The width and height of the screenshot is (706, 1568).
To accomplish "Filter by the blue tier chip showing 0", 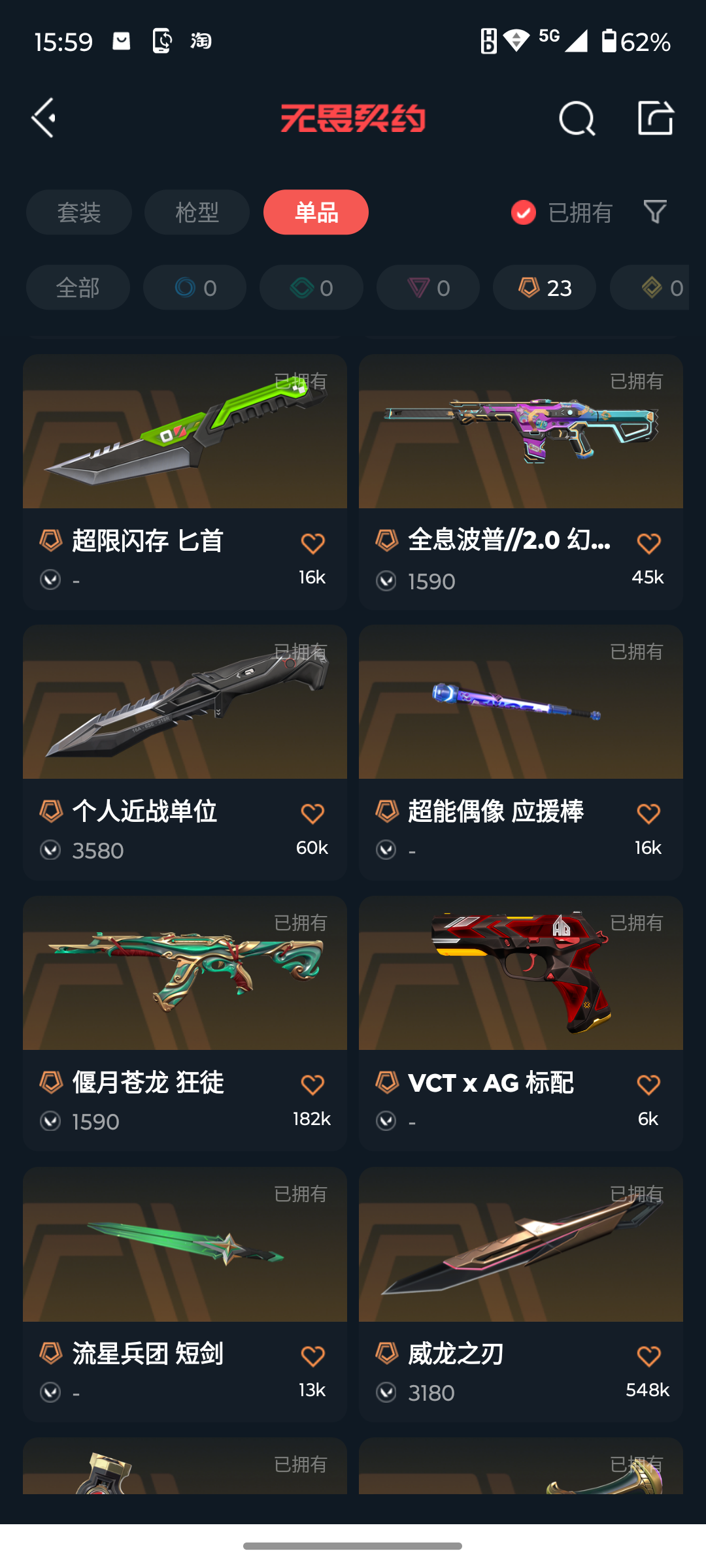I will pos(195,287).
